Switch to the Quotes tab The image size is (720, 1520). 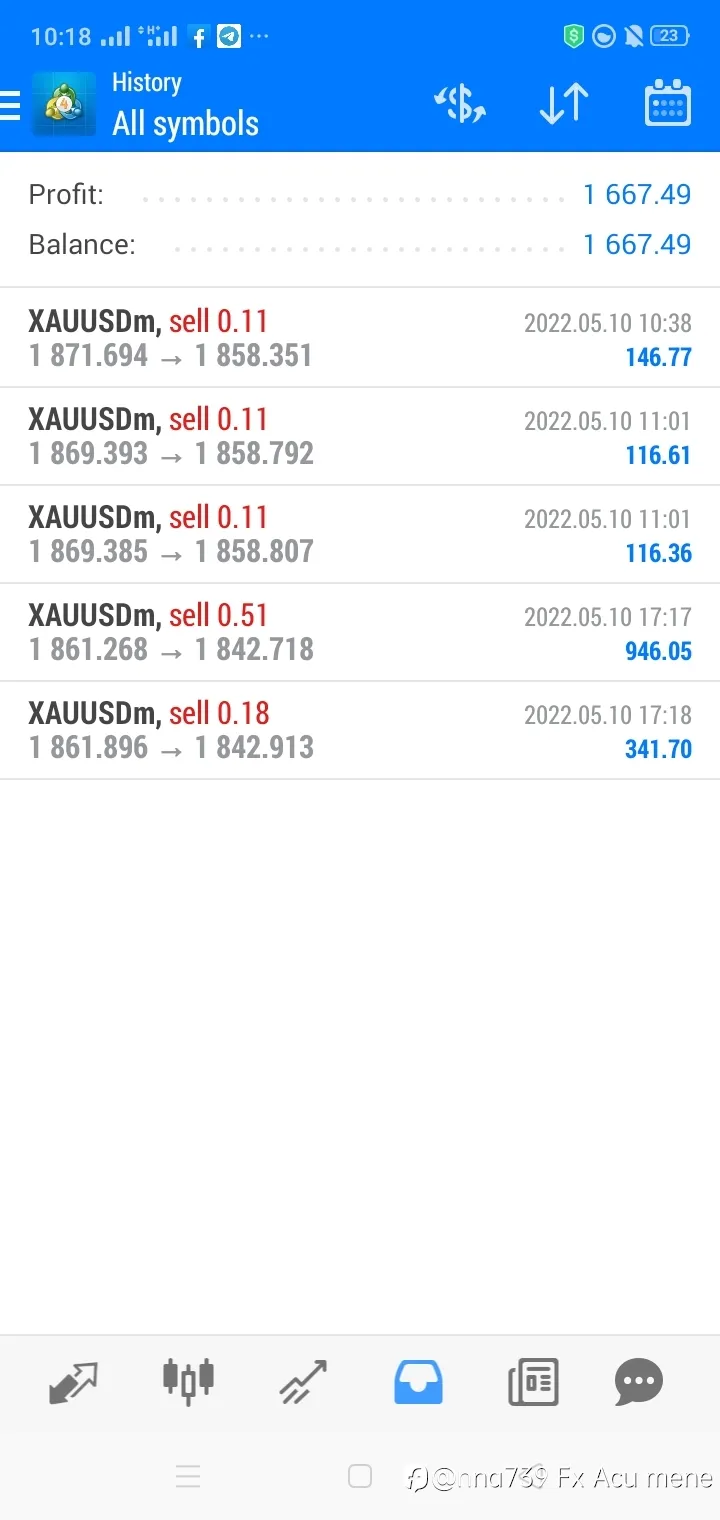74,1383
